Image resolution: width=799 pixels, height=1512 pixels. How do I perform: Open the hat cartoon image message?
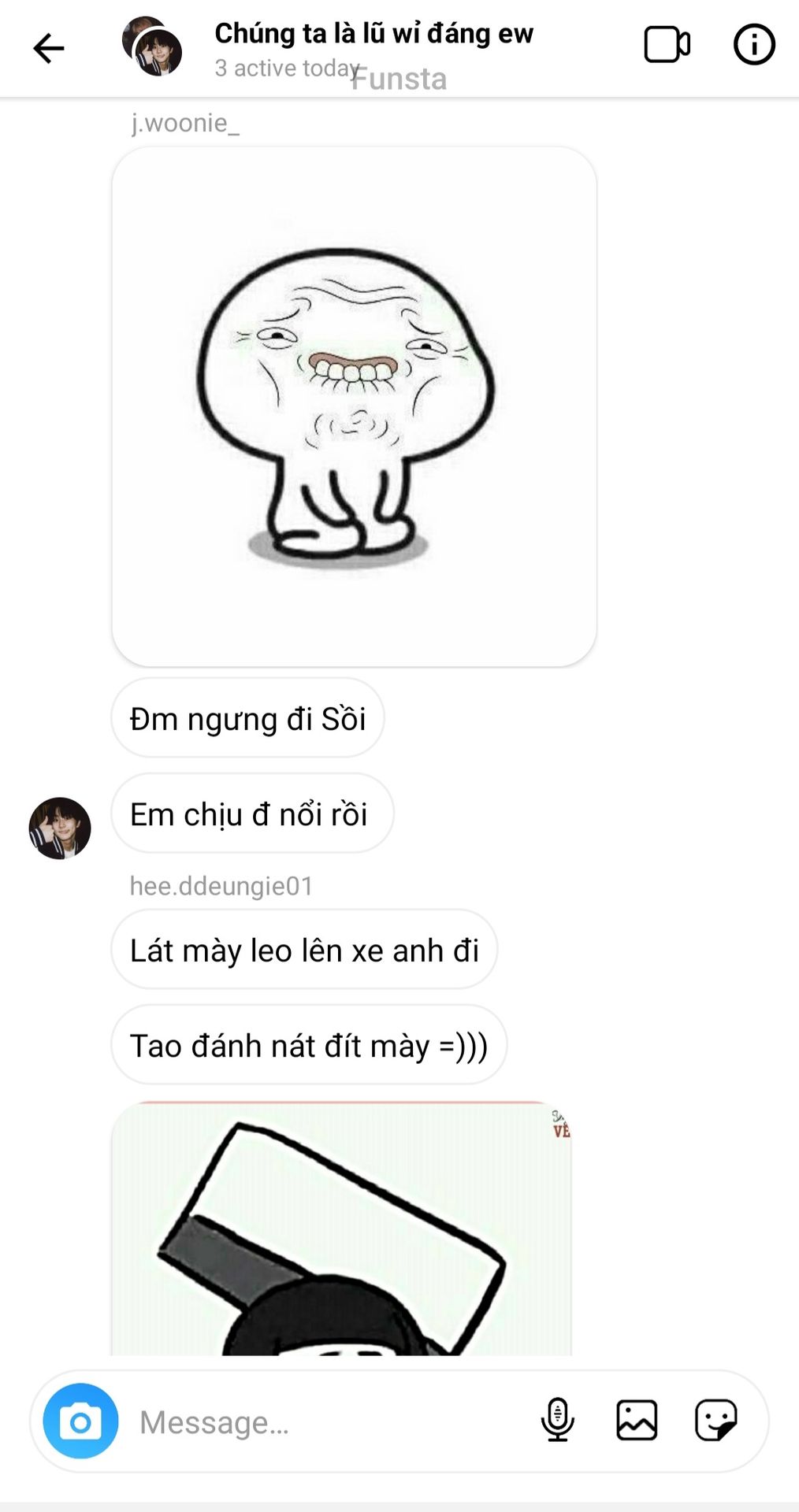pyautogui.click(x=342, y=1228)
